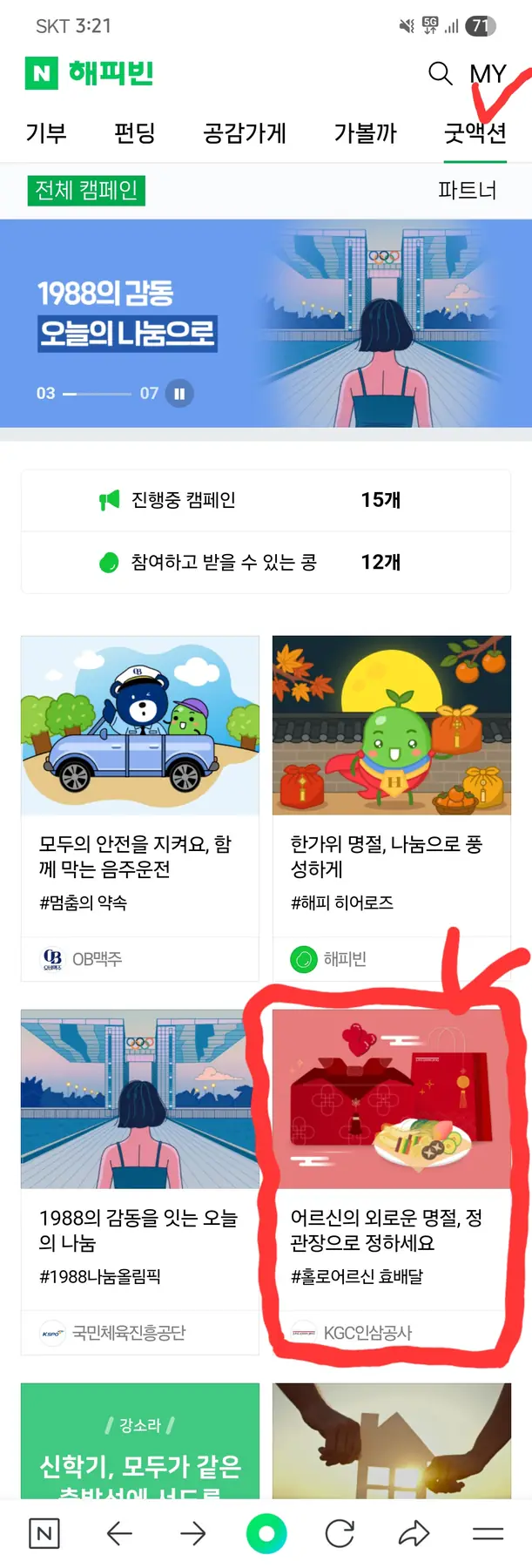This screenshot has width=532, height=1568.
Task: Open the search magnifier icon
Action: click(441, 74)
